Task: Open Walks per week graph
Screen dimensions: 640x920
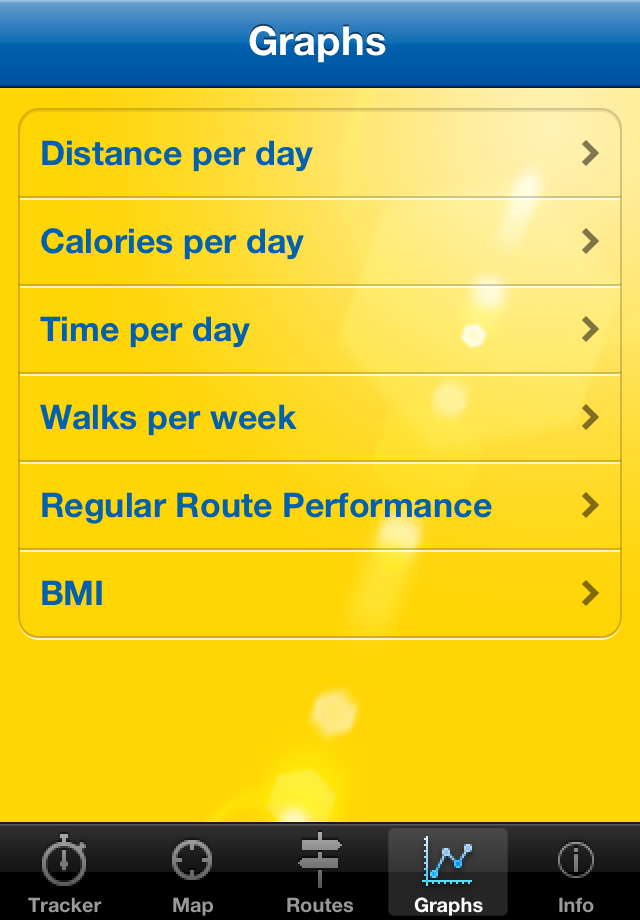Action: pos(320,418)
